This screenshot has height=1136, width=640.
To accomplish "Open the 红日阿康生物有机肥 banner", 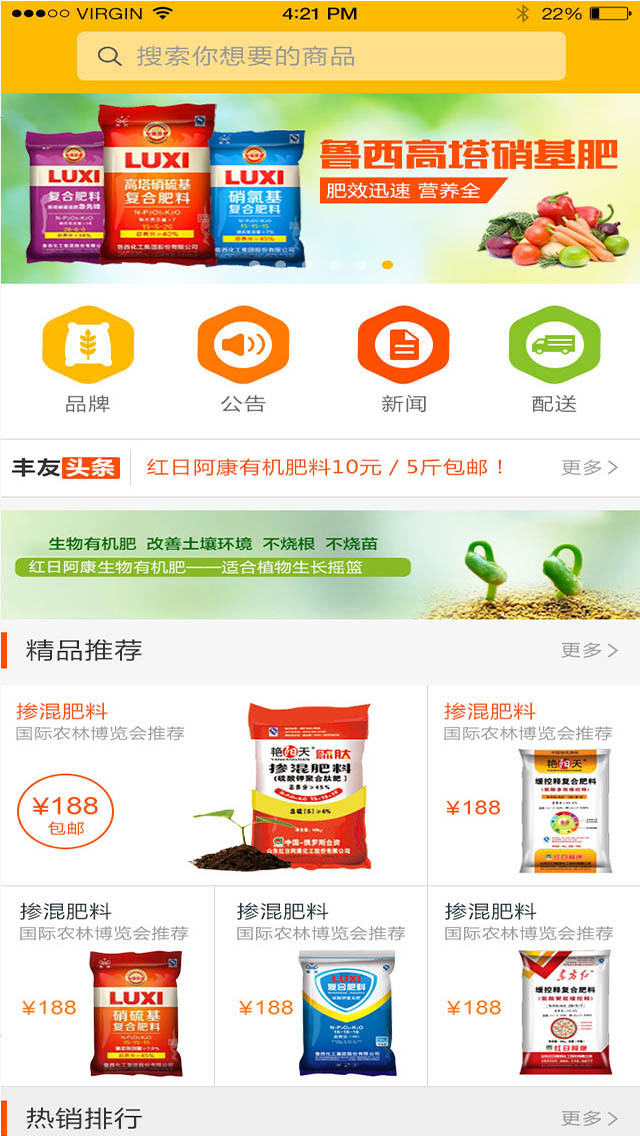I will (x=320, y=564).
